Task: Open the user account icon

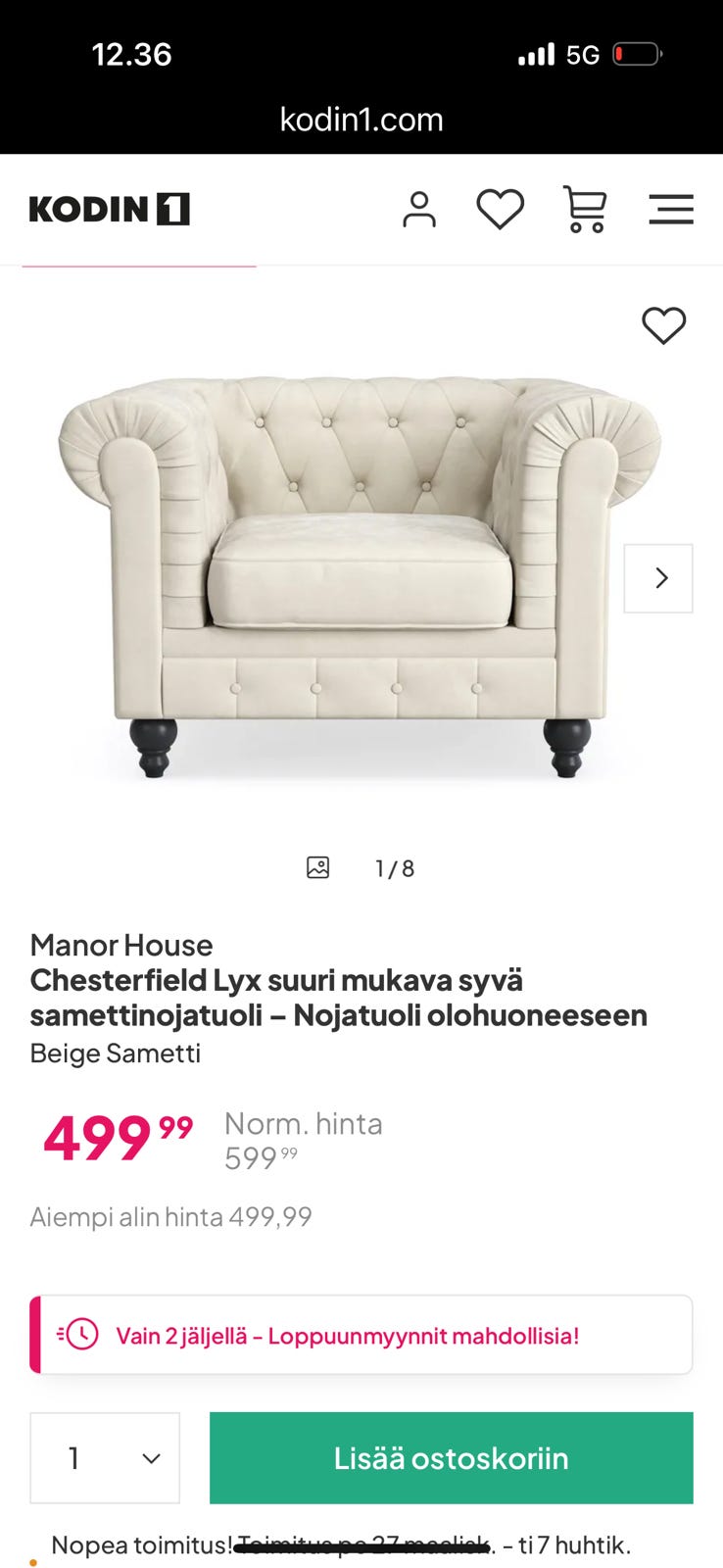Action: [419, 209]
